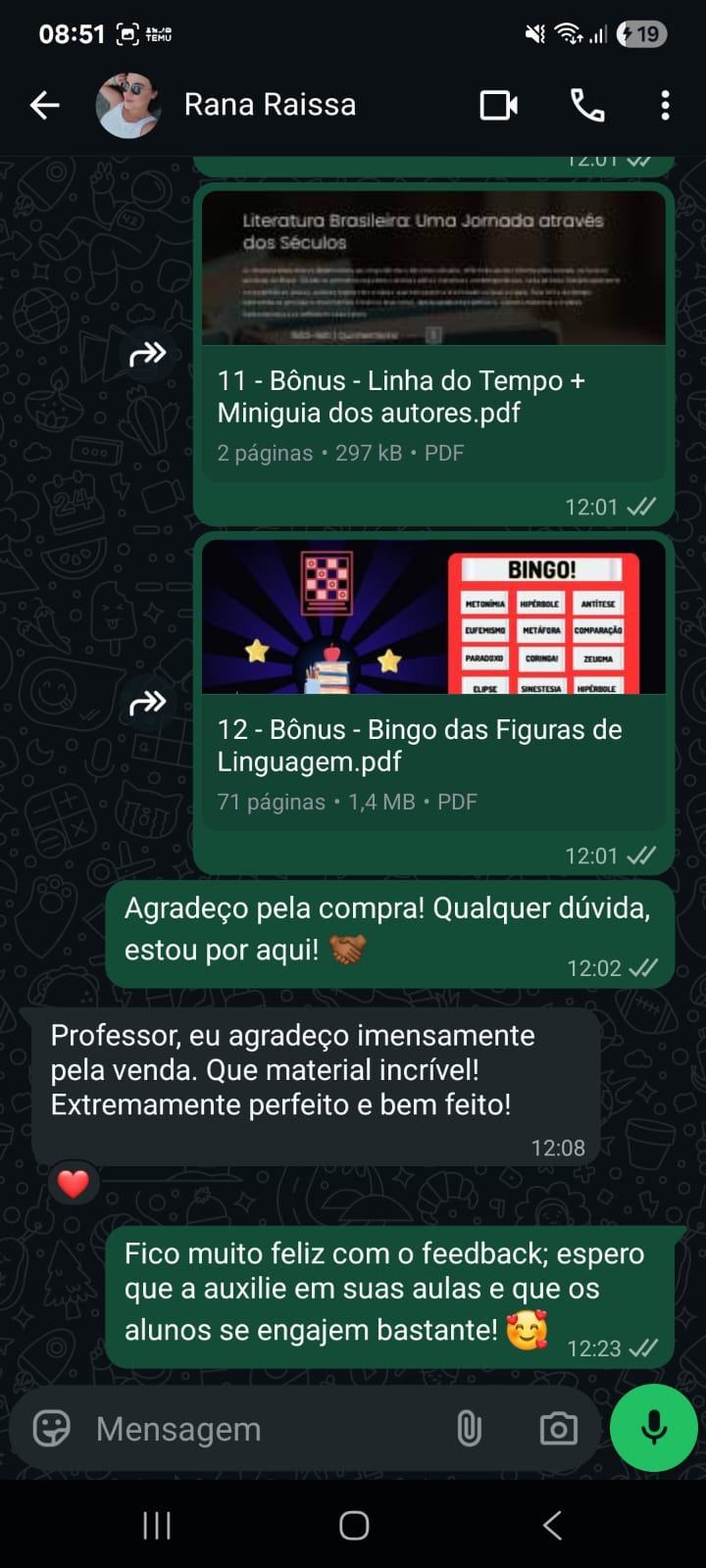Open the camera from the message bar

(x=559, y=1429)
